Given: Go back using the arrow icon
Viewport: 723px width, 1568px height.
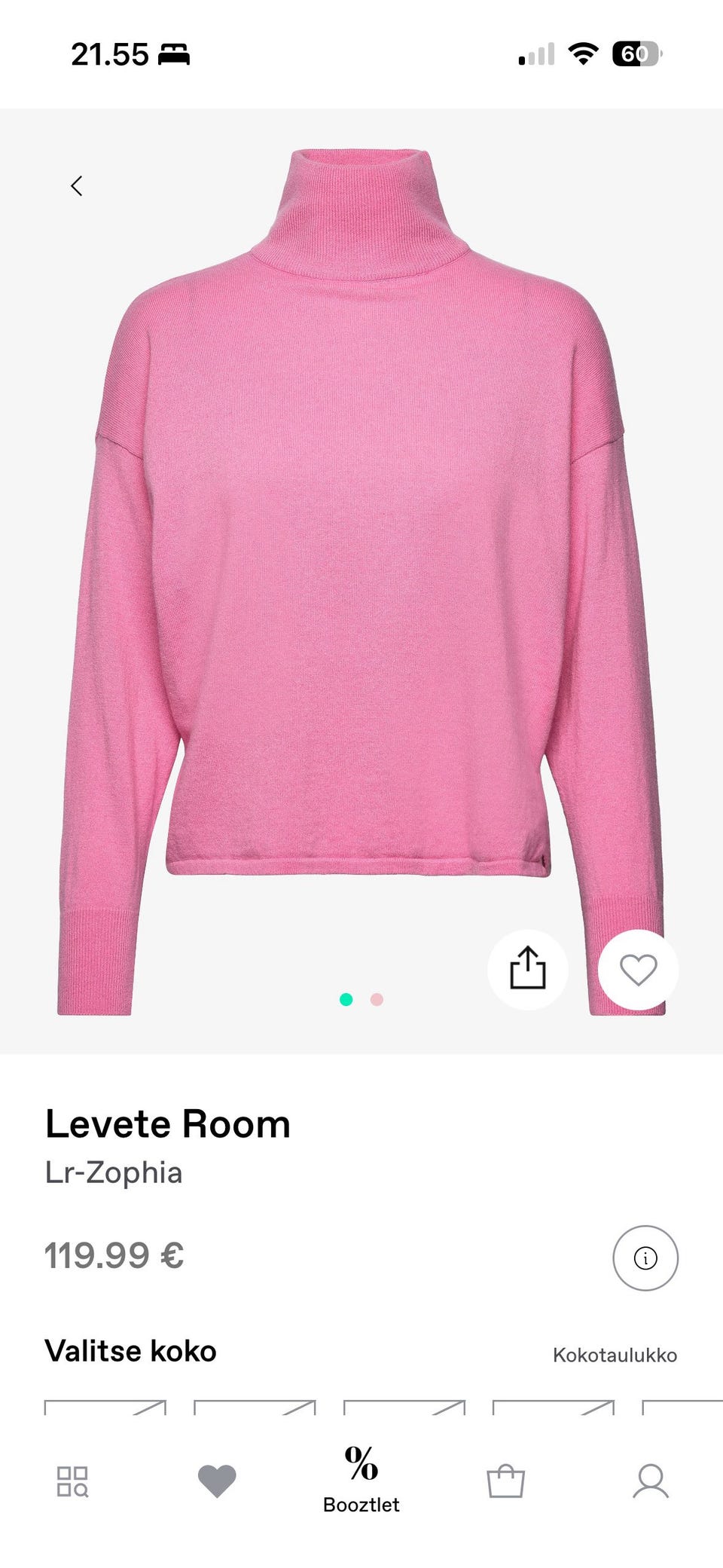Looking at the screenshot, I should click(76, 186).
